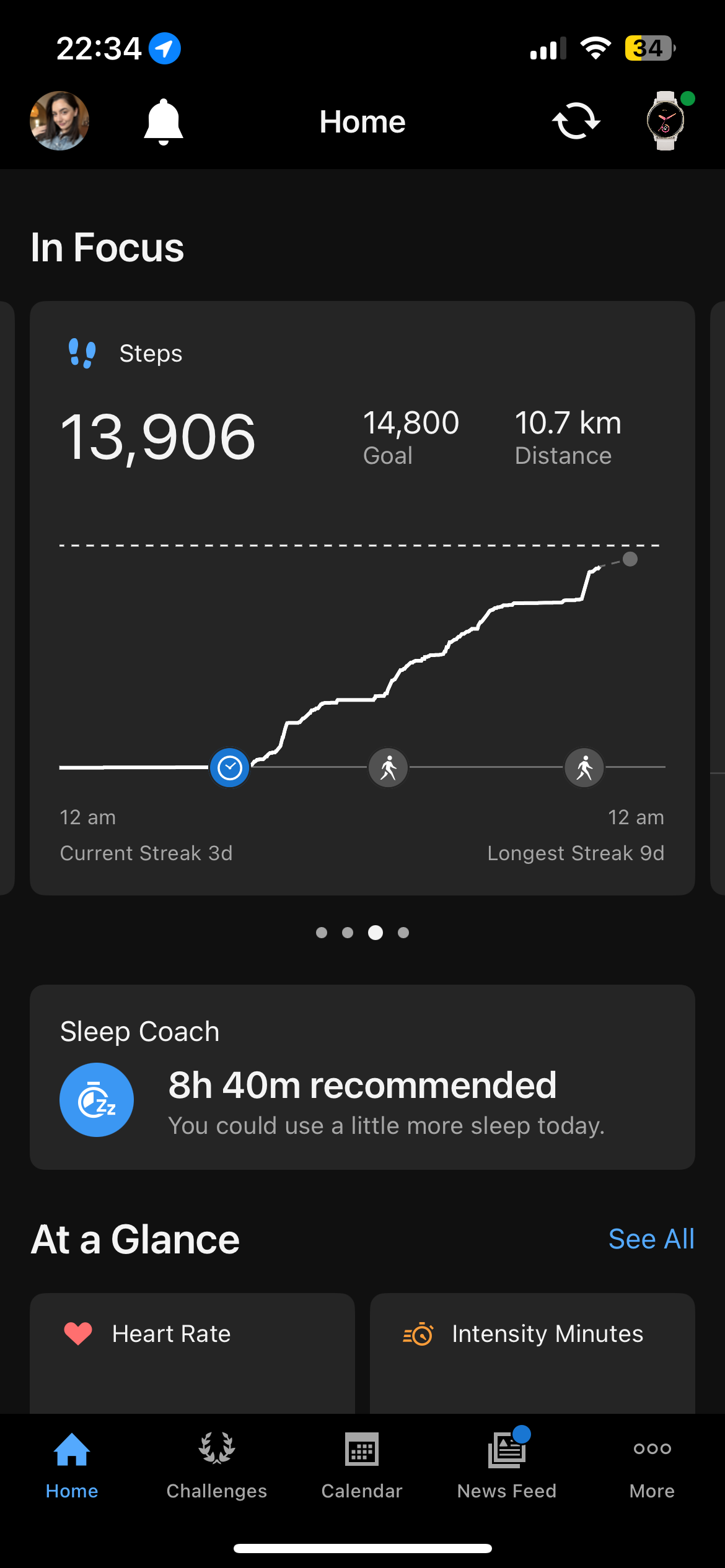This screenshot has width=725, height=1568.
Task: Open the News Feed tab
Action: point(507,1465)
